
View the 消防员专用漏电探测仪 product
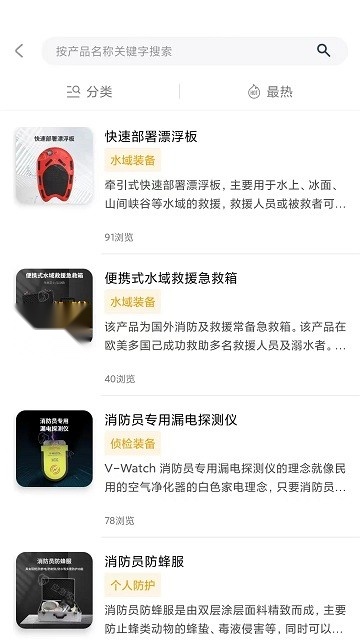pyautogui.click(x=180, y=466)
